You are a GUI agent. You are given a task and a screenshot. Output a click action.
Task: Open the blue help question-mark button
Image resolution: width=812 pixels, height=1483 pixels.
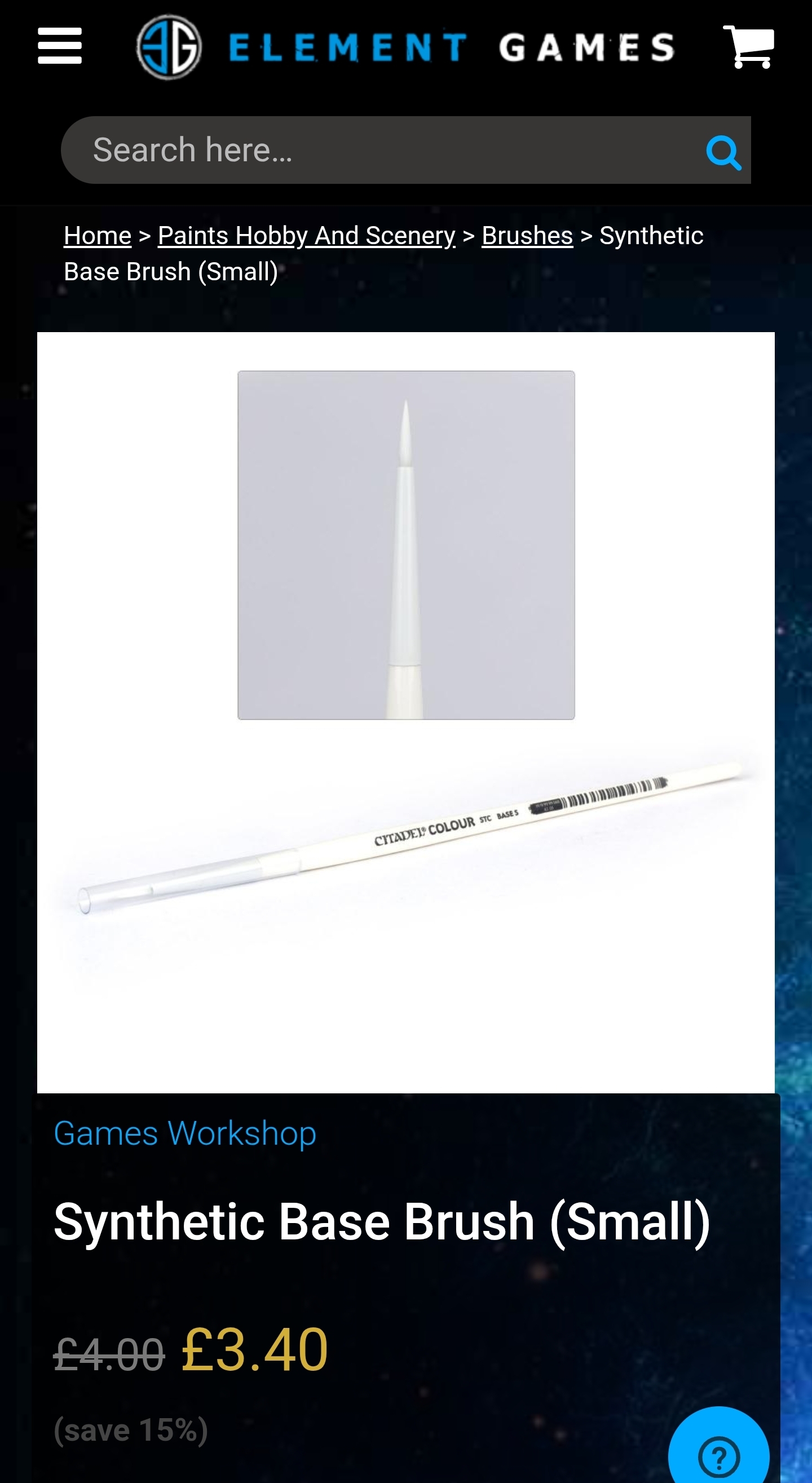coord(719,1453)
